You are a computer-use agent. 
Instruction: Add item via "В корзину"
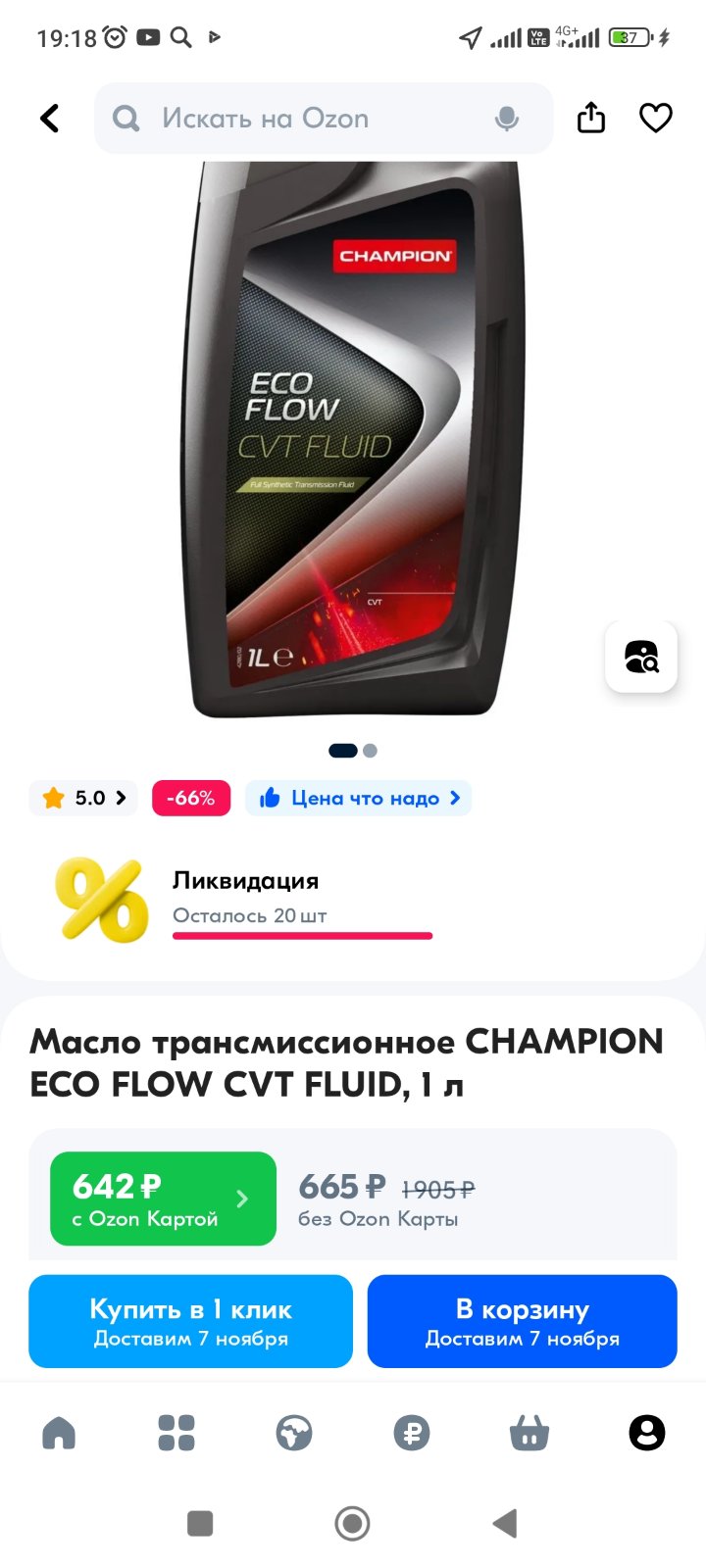coord(522,1321)
